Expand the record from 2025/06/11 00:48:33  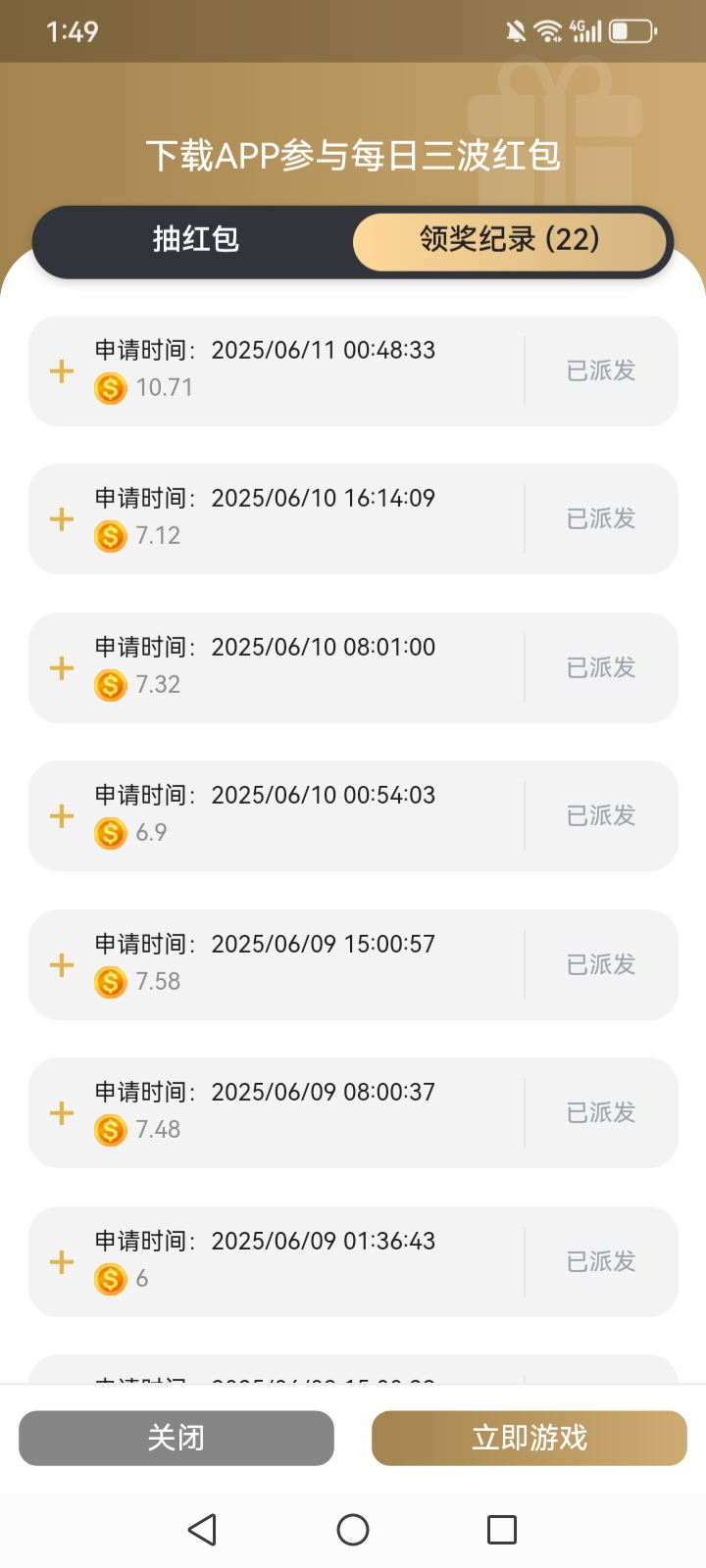pos(62,371)
